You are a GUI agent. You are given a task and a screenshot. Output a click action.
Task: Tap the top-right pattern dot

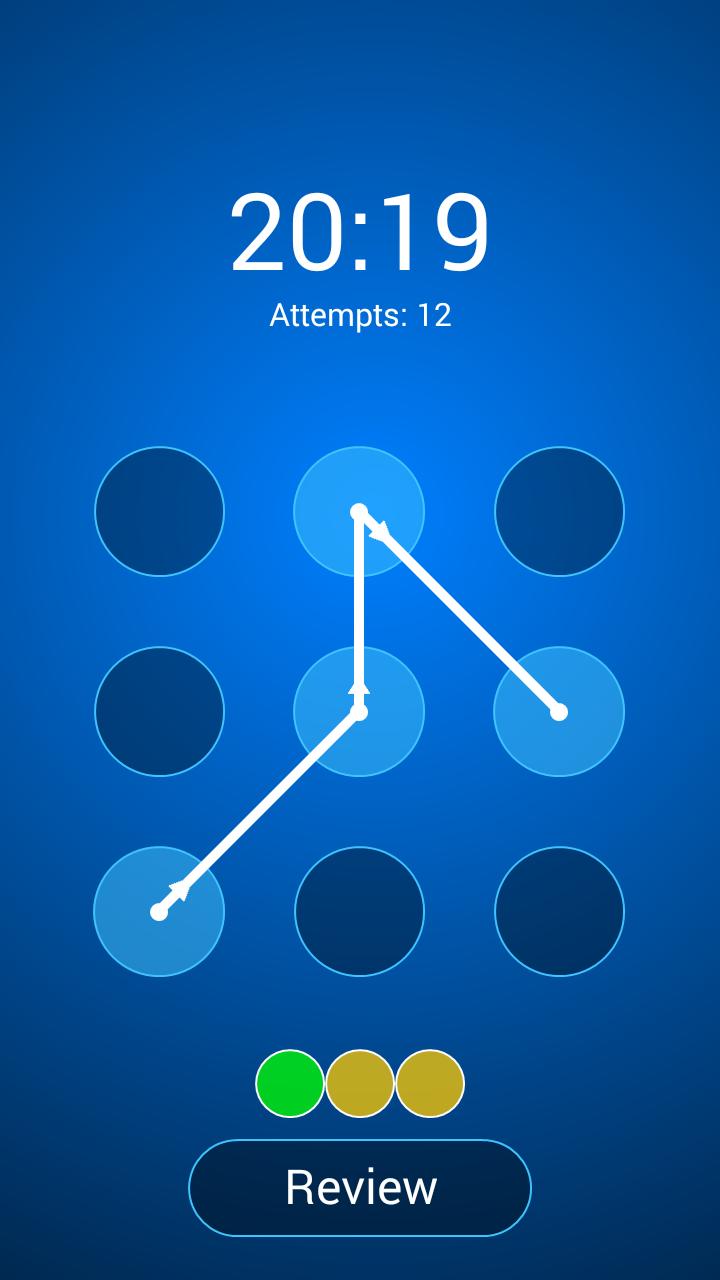(559, 511)
